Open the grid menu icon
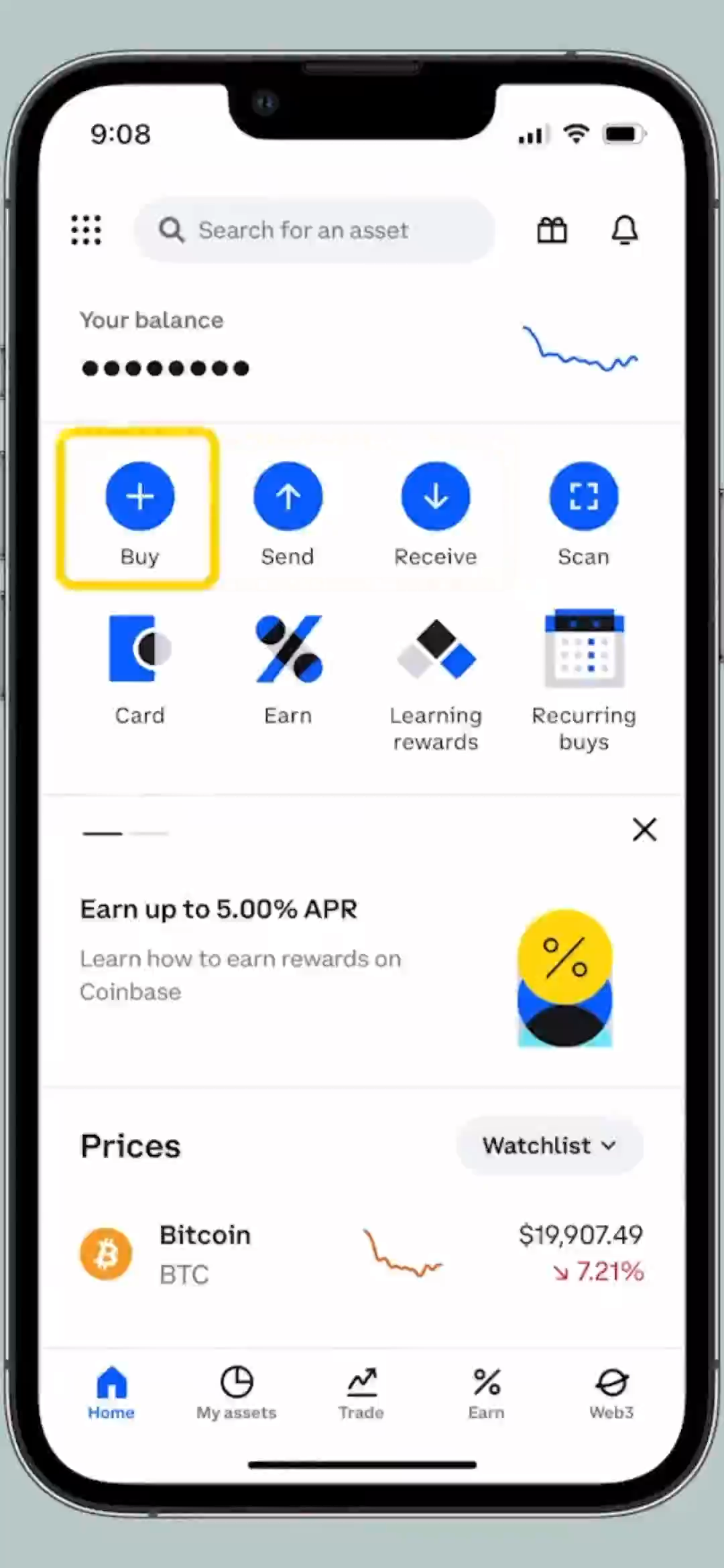The height and width of the screenshot is (1568, 724). (86, 230)
